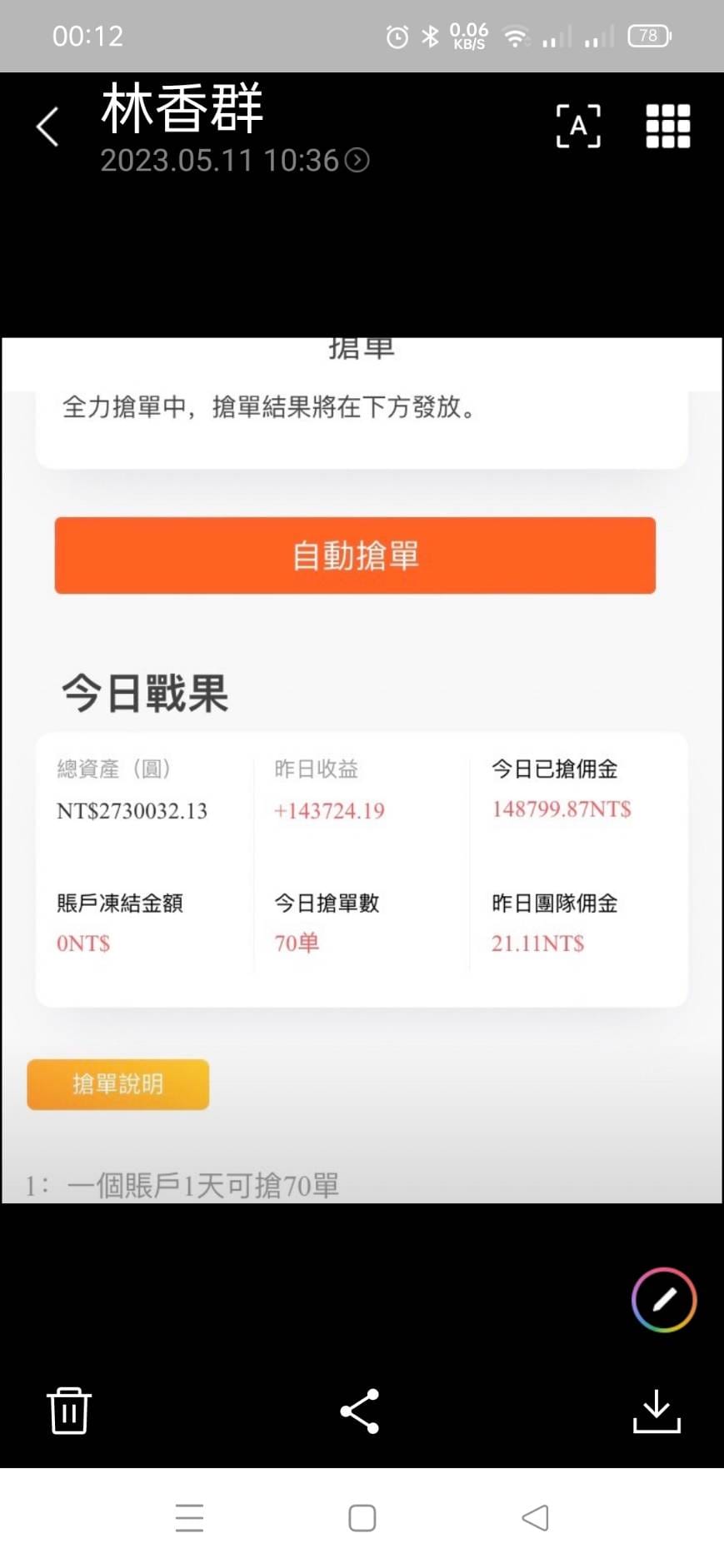Go to the home screen
724x1568 pixels.
(362, 1517)
